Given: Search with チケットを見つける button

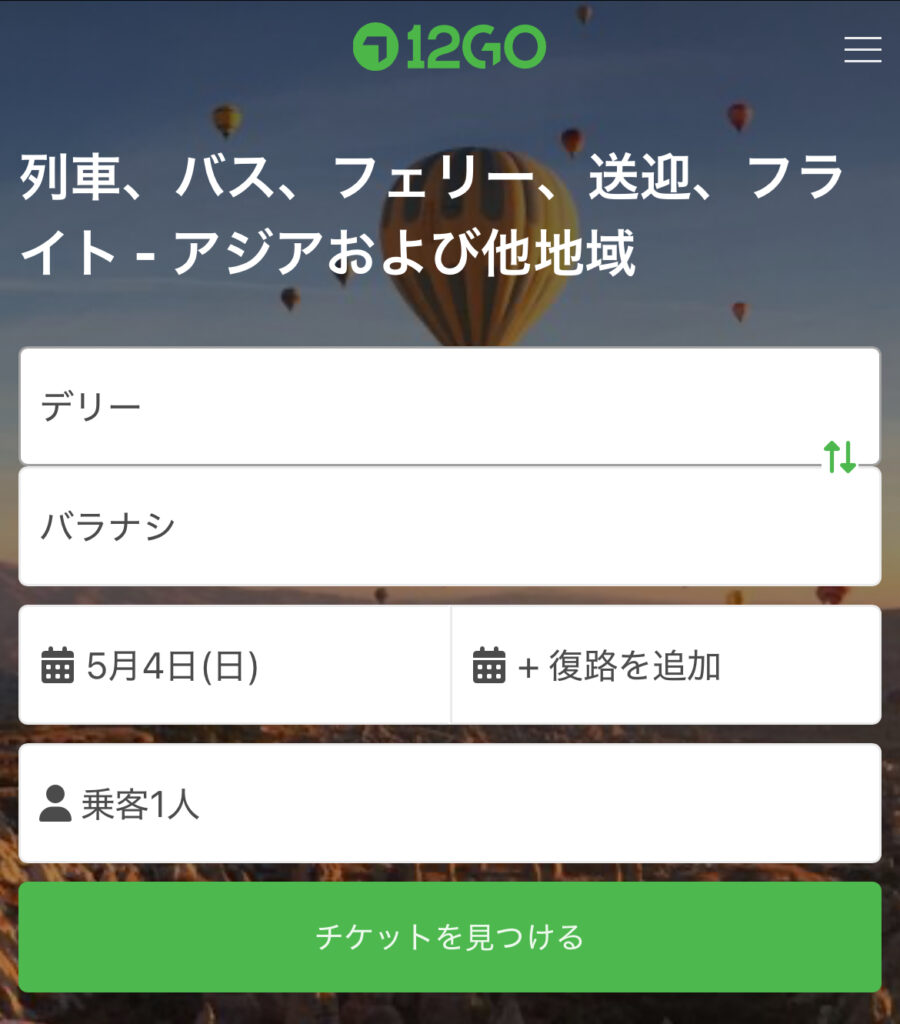Looking at the screenshot, I should 449,937.
